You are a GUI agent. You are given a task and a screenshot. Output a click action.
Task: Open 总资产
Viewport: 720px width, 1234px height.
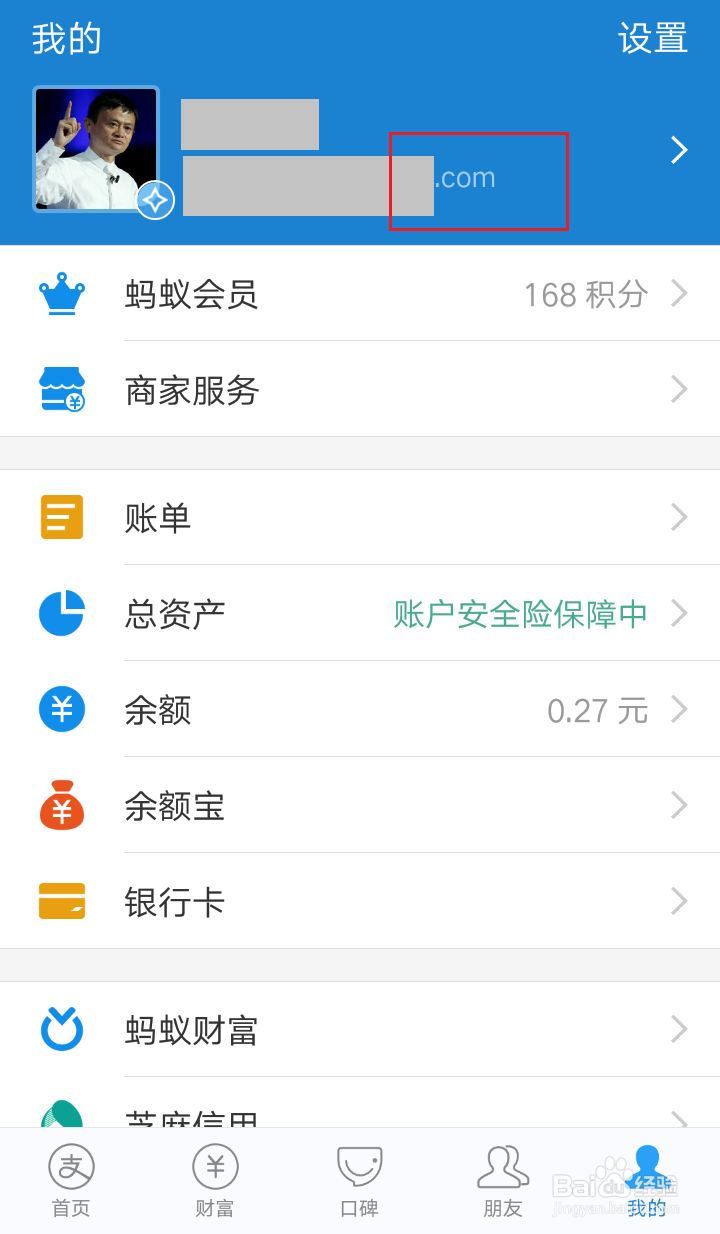(360, 613)
